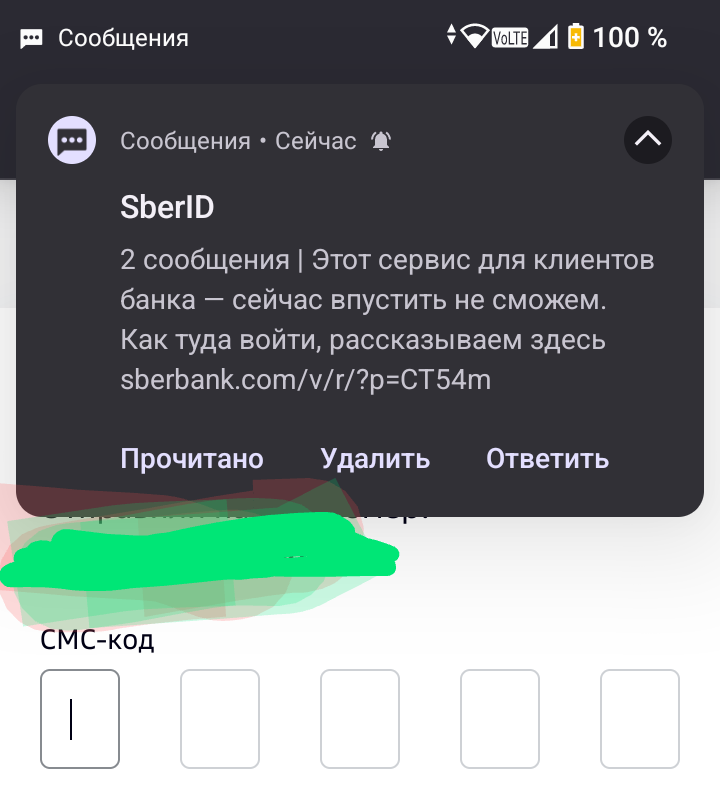Focus the first СМС-код digit box
This screenshot has height=788, width=720.
point(80,718)
